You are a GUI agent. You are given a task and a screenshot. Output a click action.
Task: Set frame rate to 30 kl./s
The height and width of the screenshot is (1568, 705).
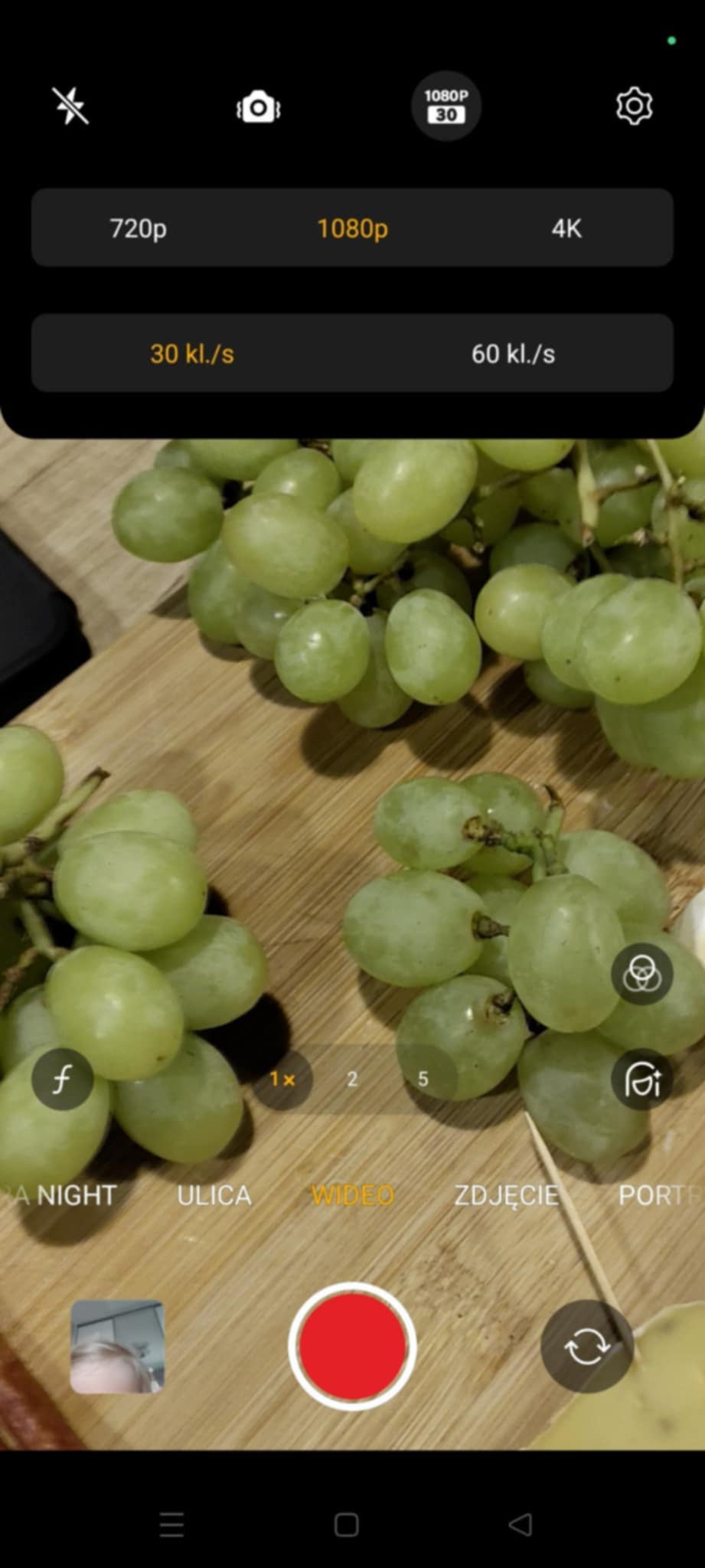[191, 354]
